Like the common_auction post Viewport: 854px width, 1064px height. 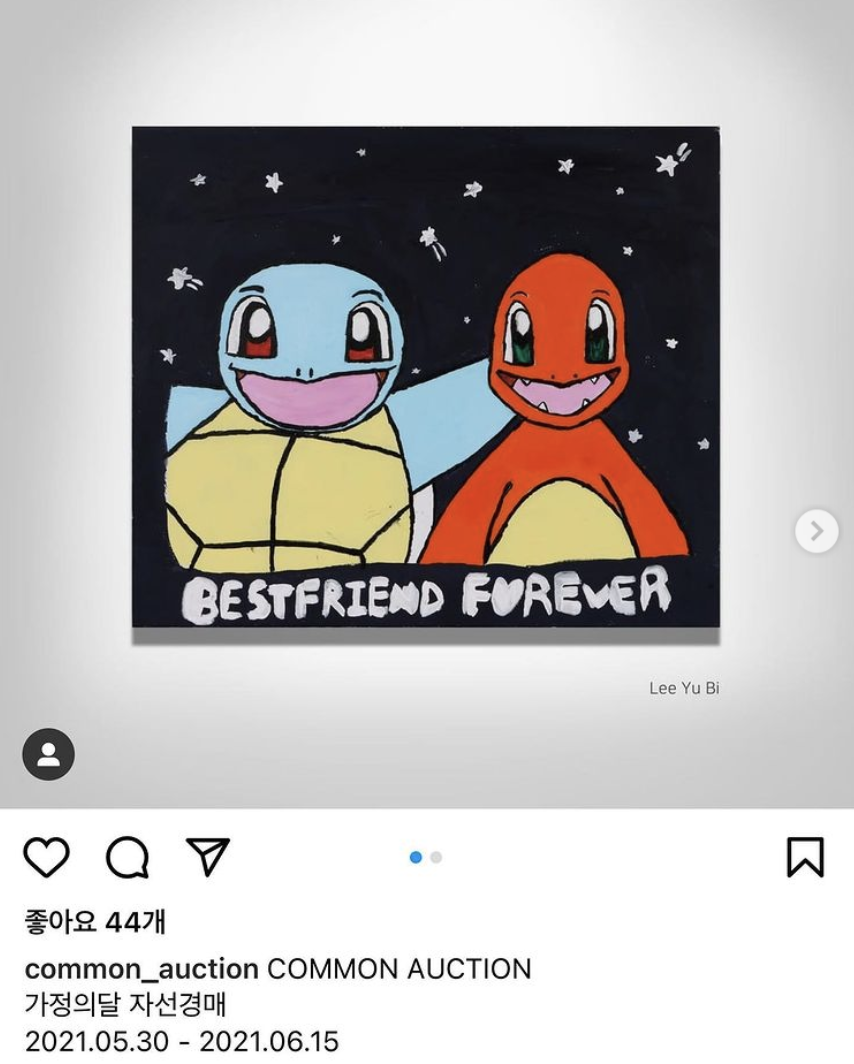coord(46,858)
